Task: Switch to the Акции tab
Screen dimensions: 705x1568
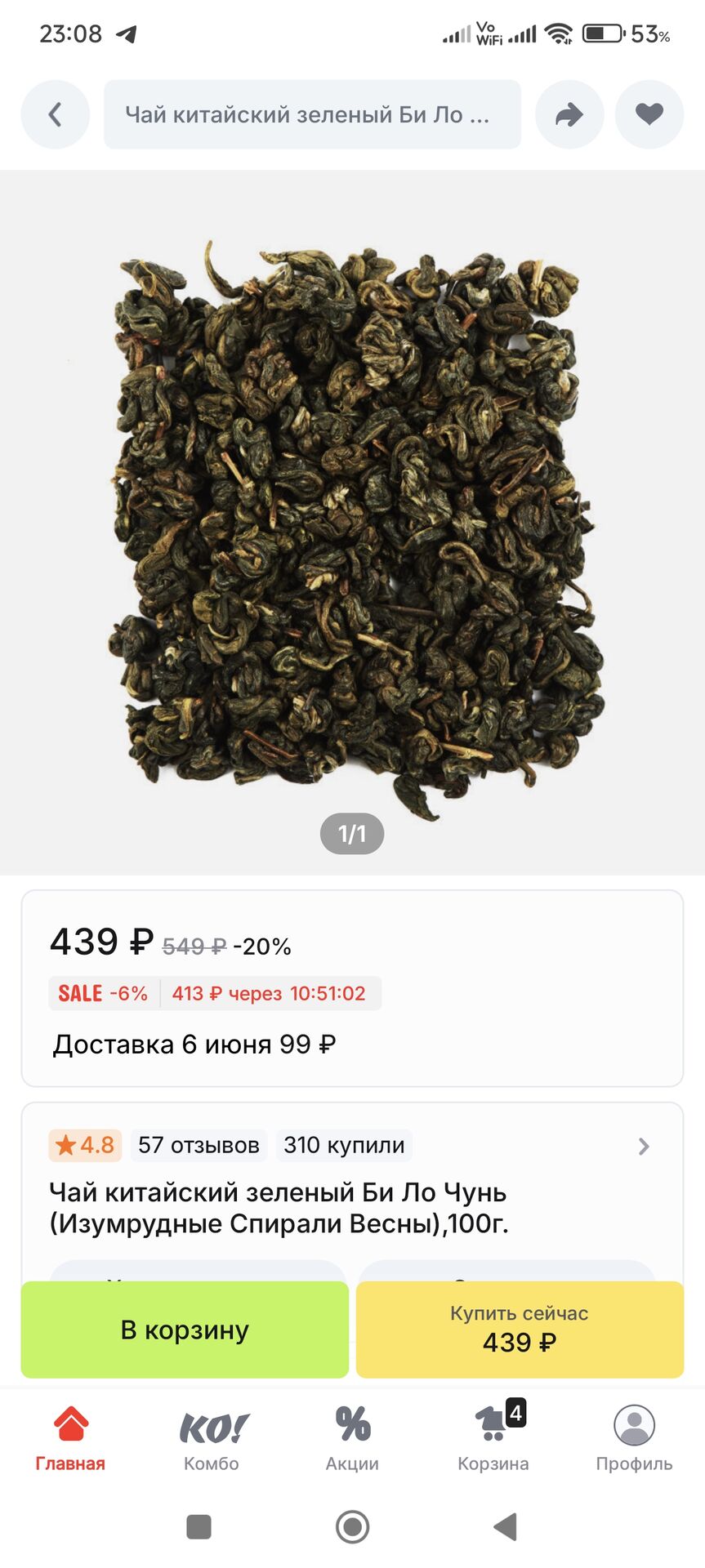Action: (x=352, y=1439)
